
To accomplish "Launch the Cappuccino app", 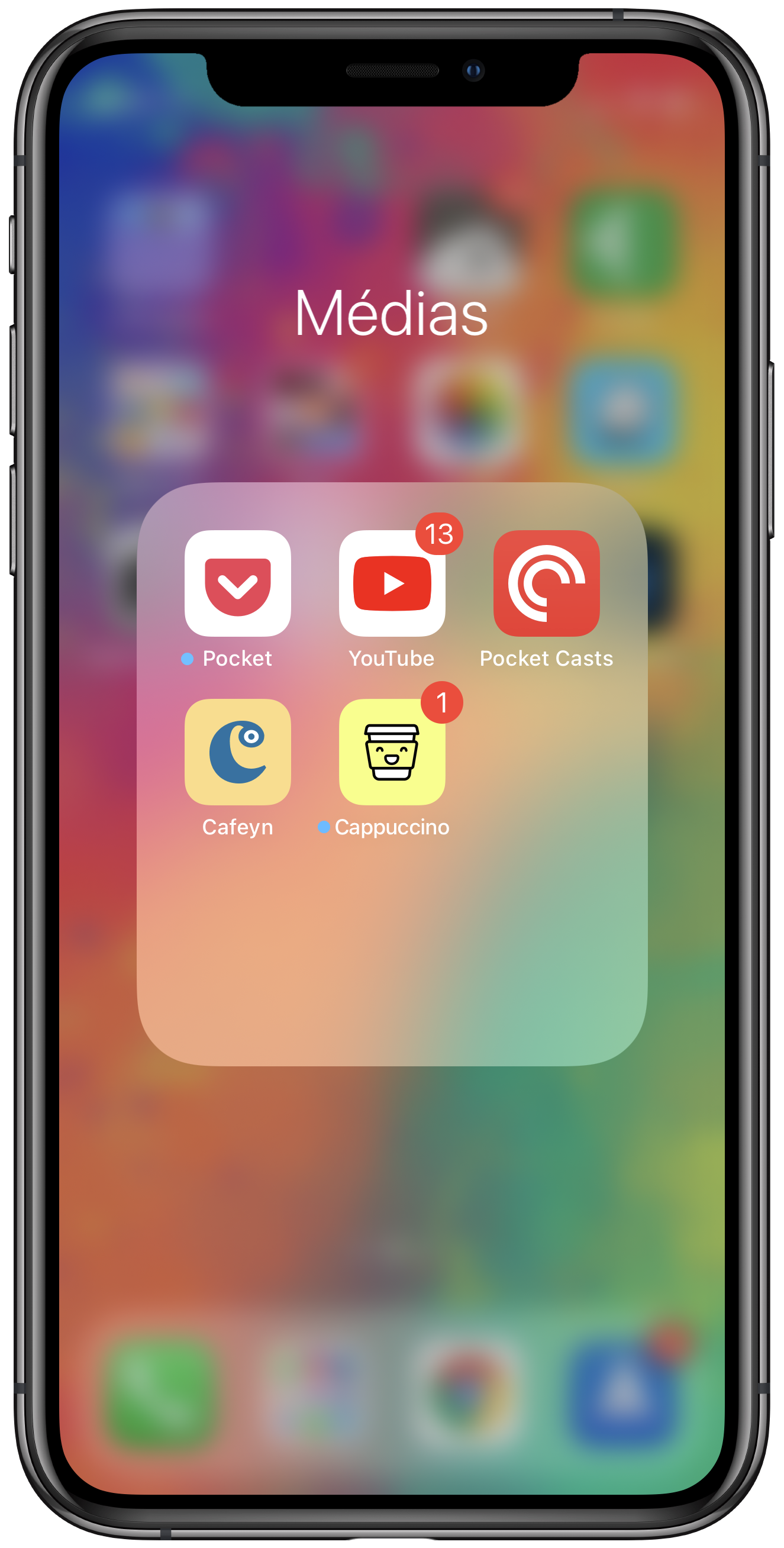I will (392, 752).
